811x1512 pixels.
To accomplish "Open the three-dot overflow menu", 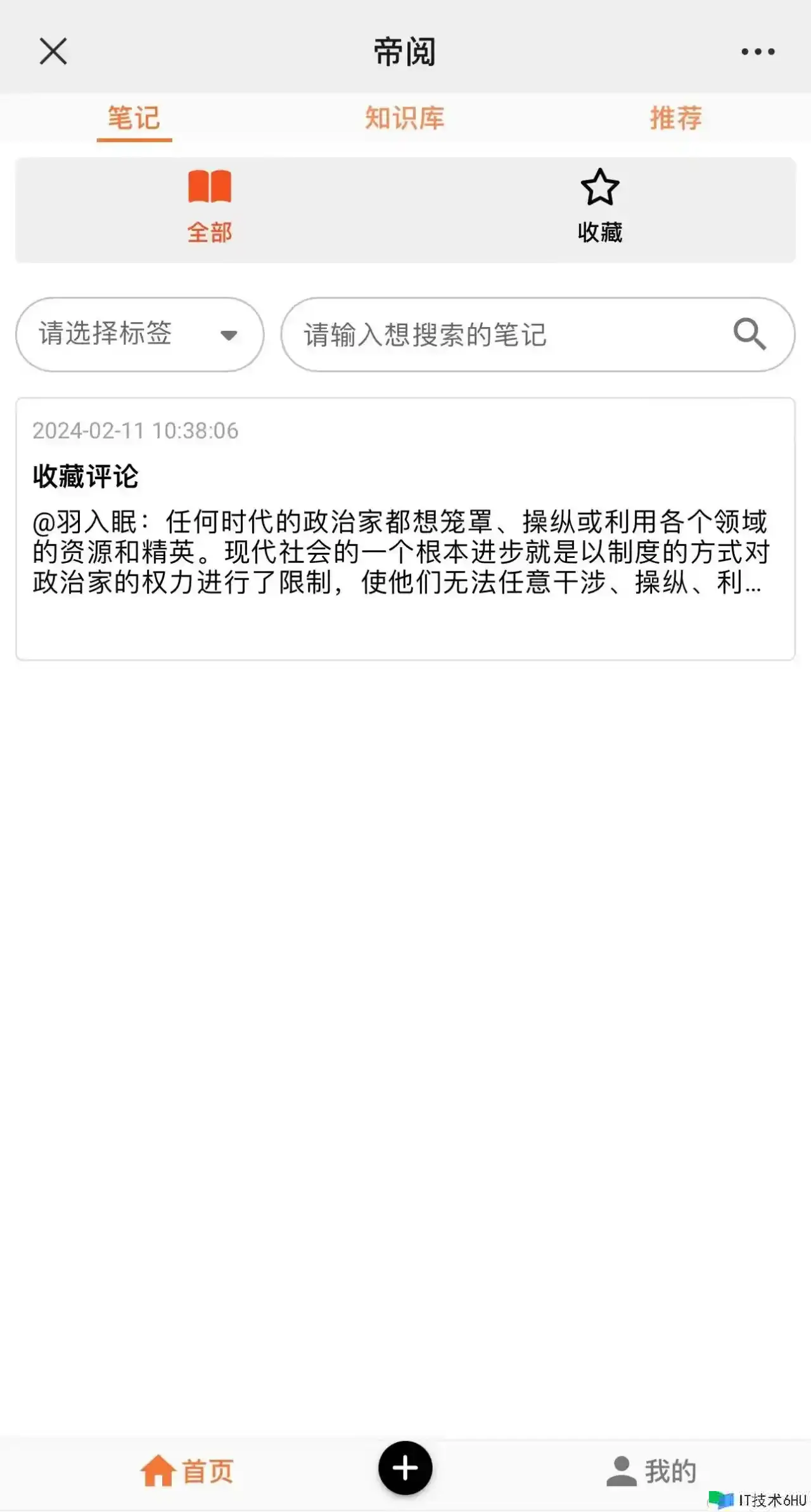I will click(758, 52).
